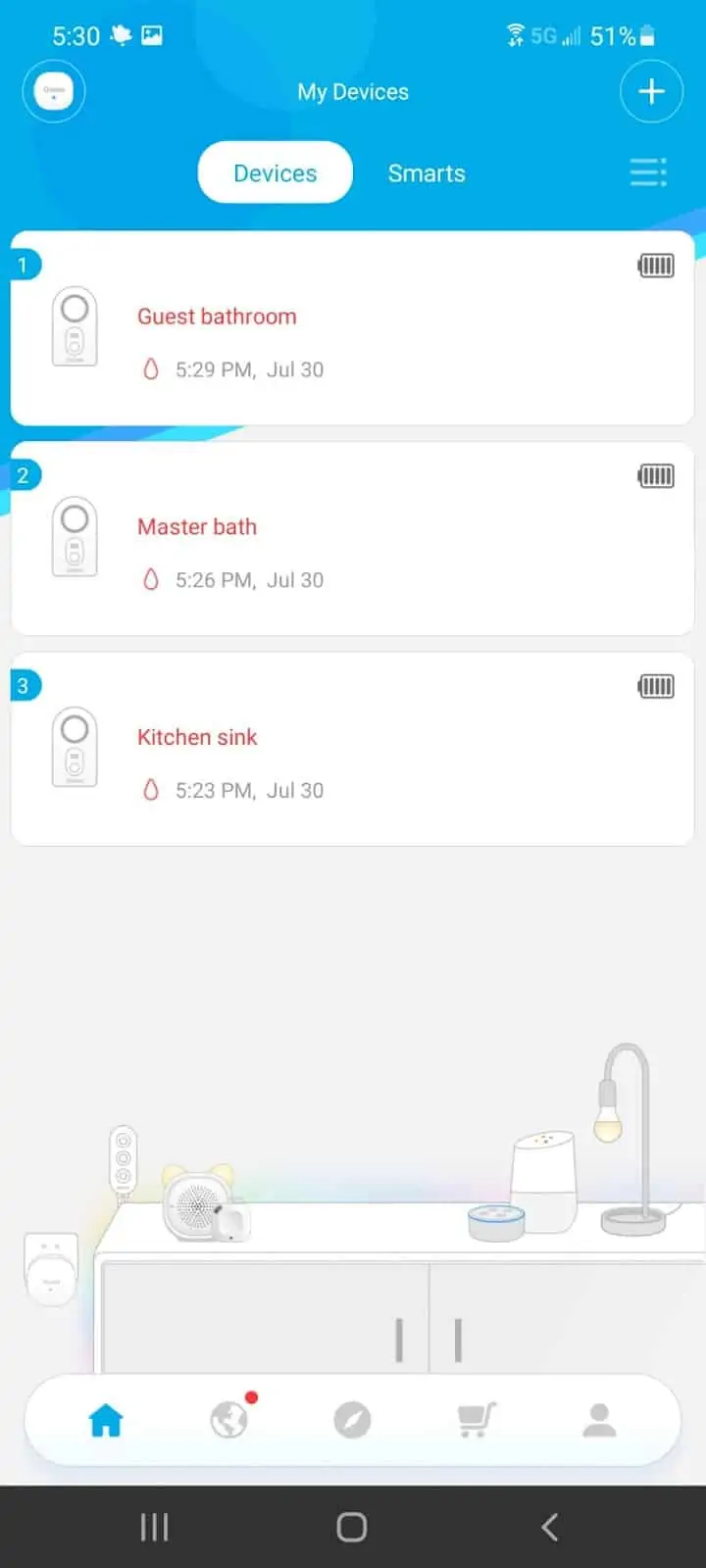This screenshot has width=706, height=1568.
Task: Open the list options menu icon
Action: (648, 173)
